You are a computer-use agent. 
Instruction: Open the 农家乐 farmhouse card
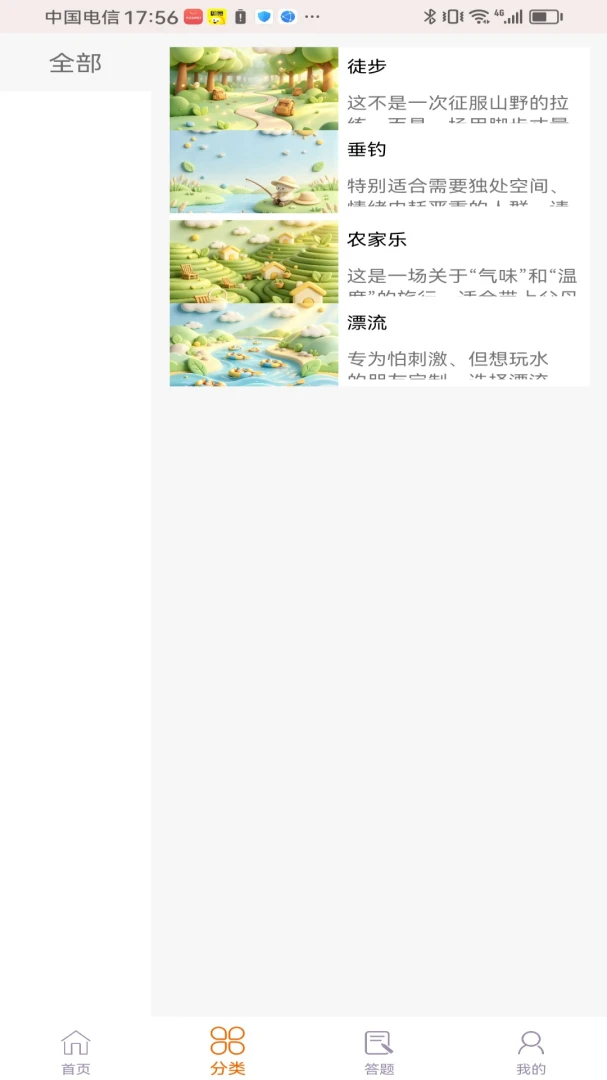pyautogui.click(x=379, y=262)
